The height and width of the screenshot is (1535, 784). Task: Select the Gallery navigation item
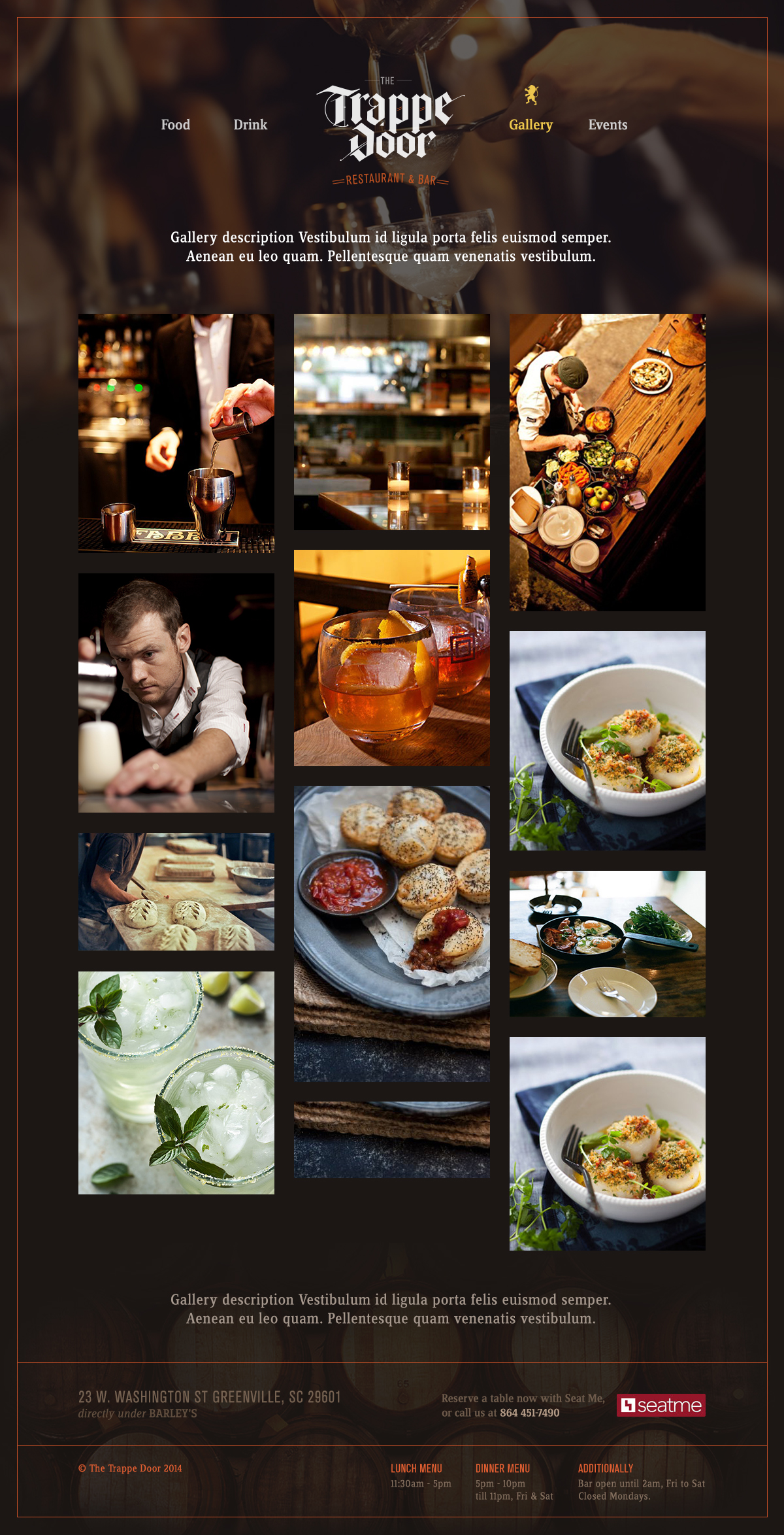pyautogui.click(x=531, y=125)
